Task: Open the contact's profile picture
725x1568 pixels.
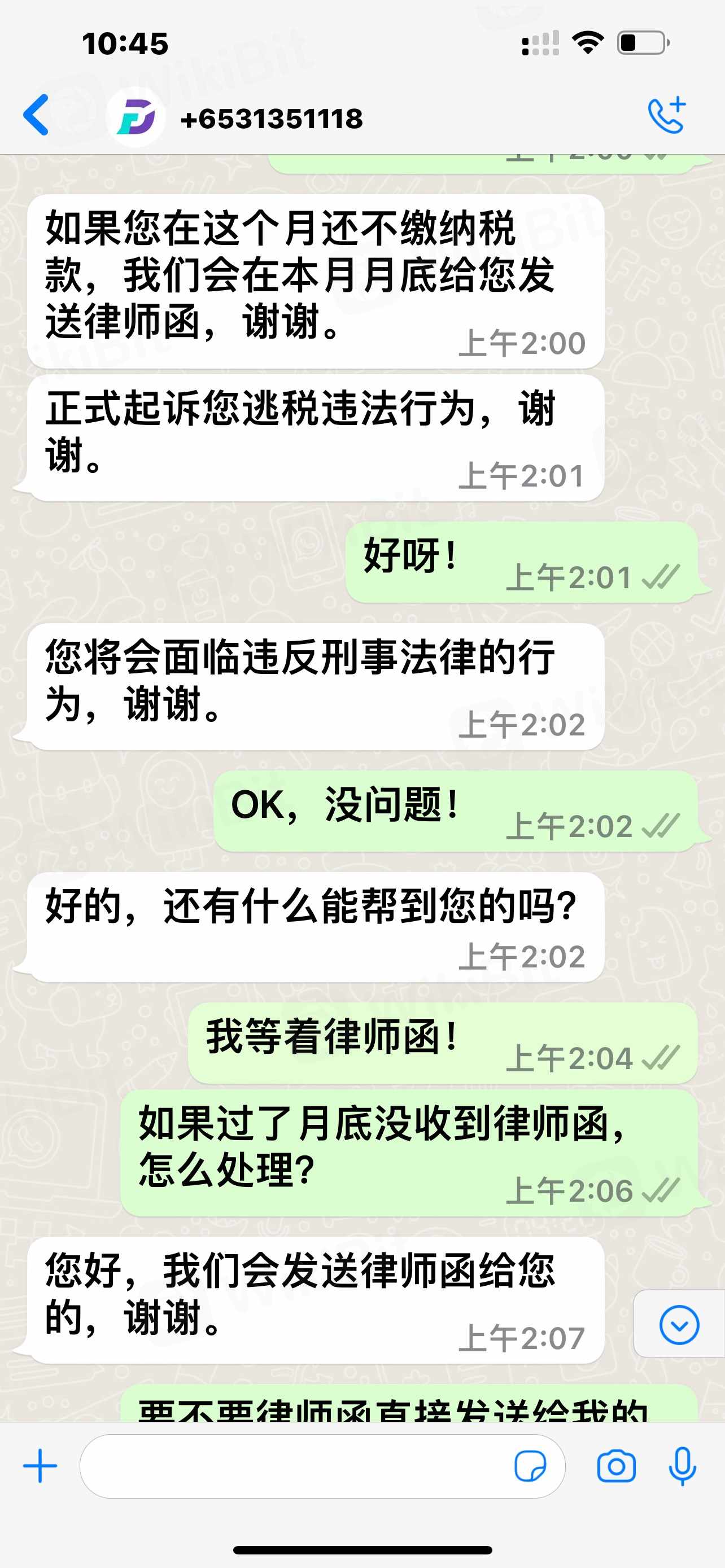Action: (136, 117)
